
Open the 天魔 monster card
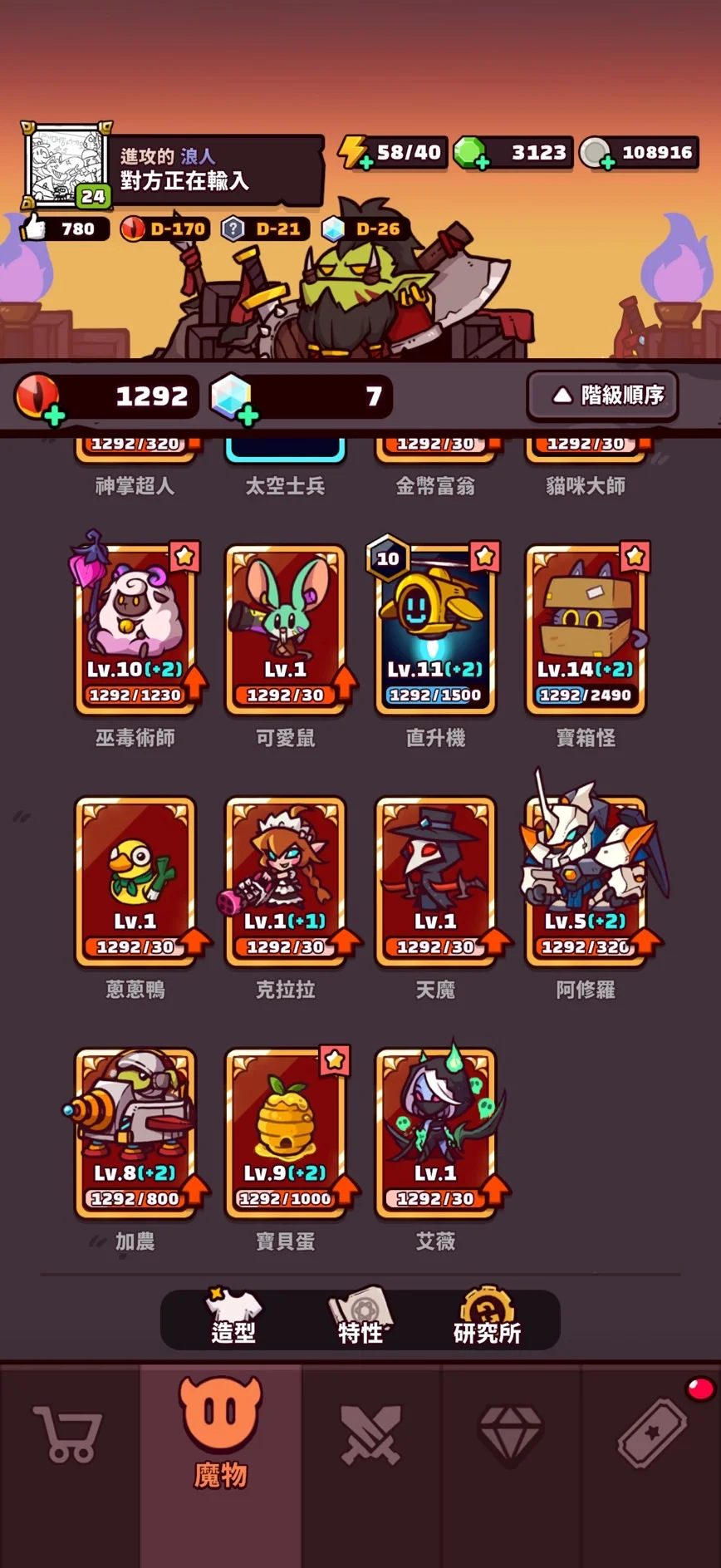435,881
